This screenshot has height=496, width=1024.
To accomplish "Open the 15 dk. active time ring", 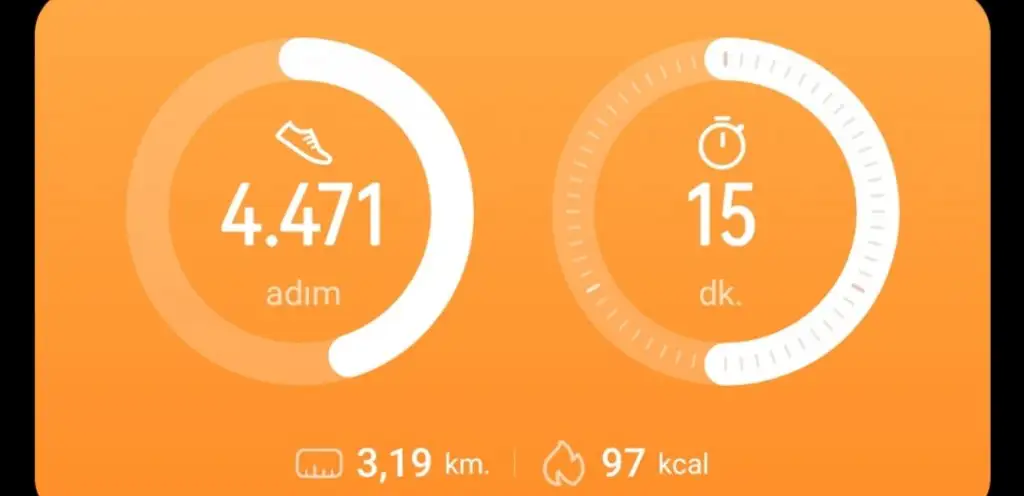I will pos(720,213).
